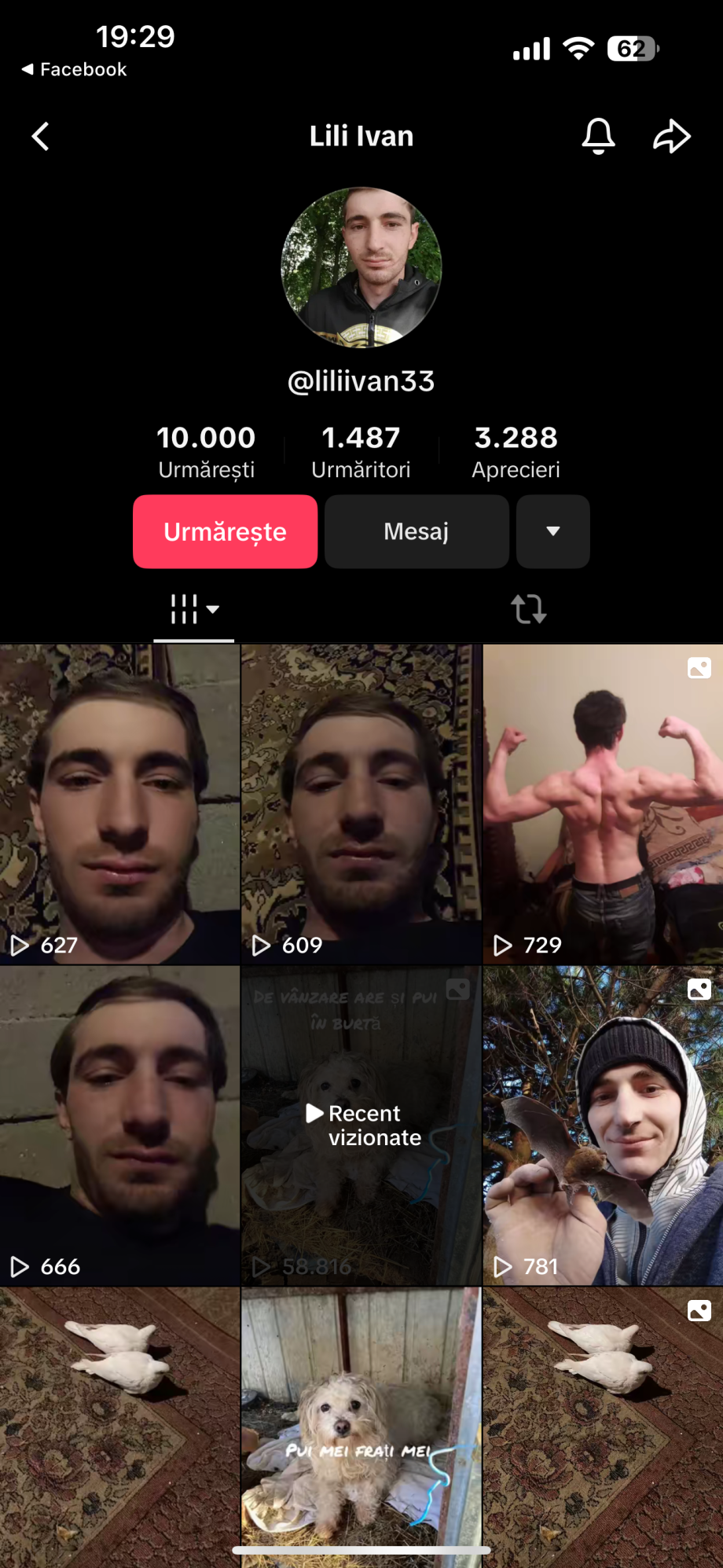Share this profile
The width and height of the screenshot is (723, 1568).
point(672,136)
